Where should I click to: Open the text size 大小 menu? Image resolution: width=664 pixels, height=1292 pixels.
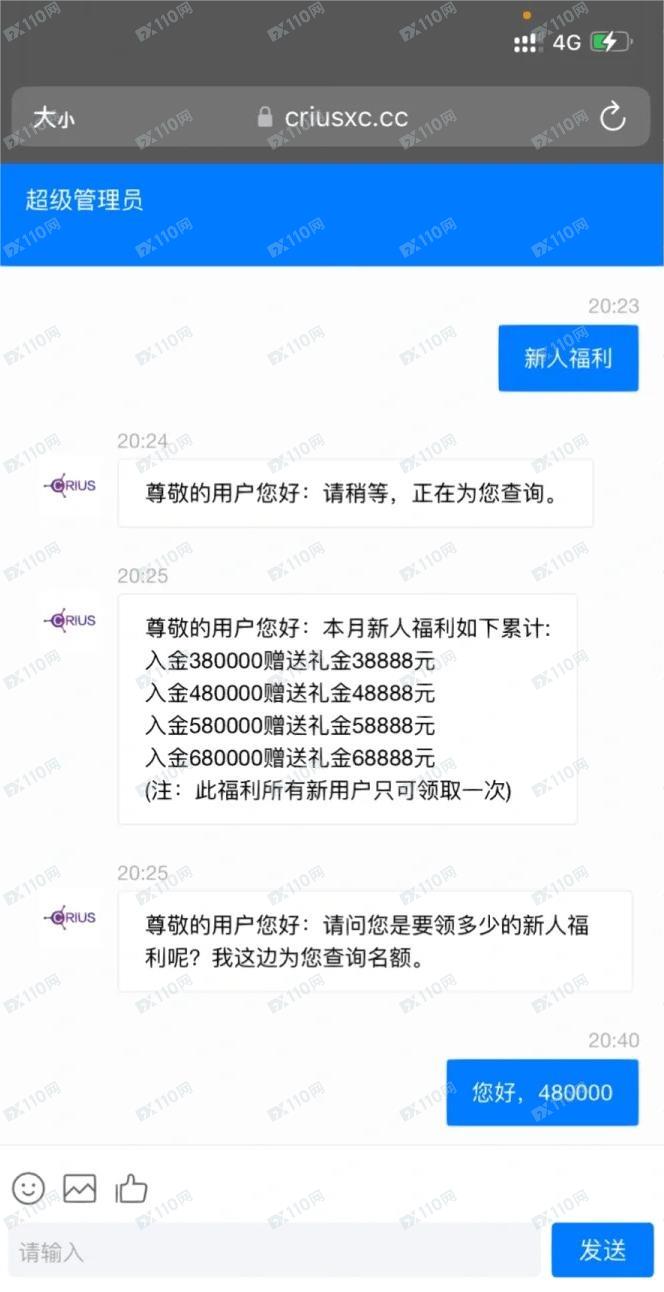click(x=53, y=118)
